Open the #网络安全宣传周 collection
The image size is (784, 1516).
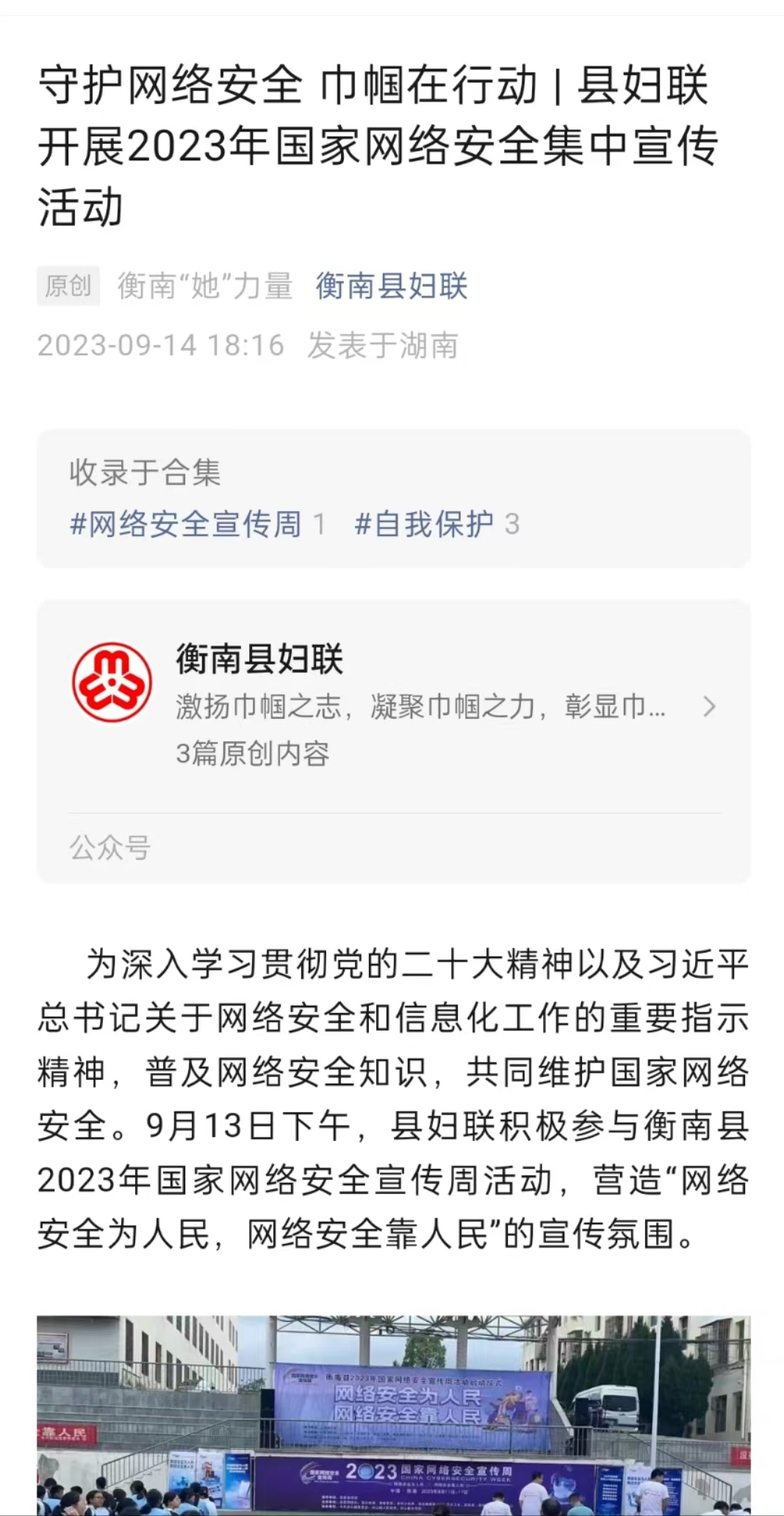click(185, 524)
